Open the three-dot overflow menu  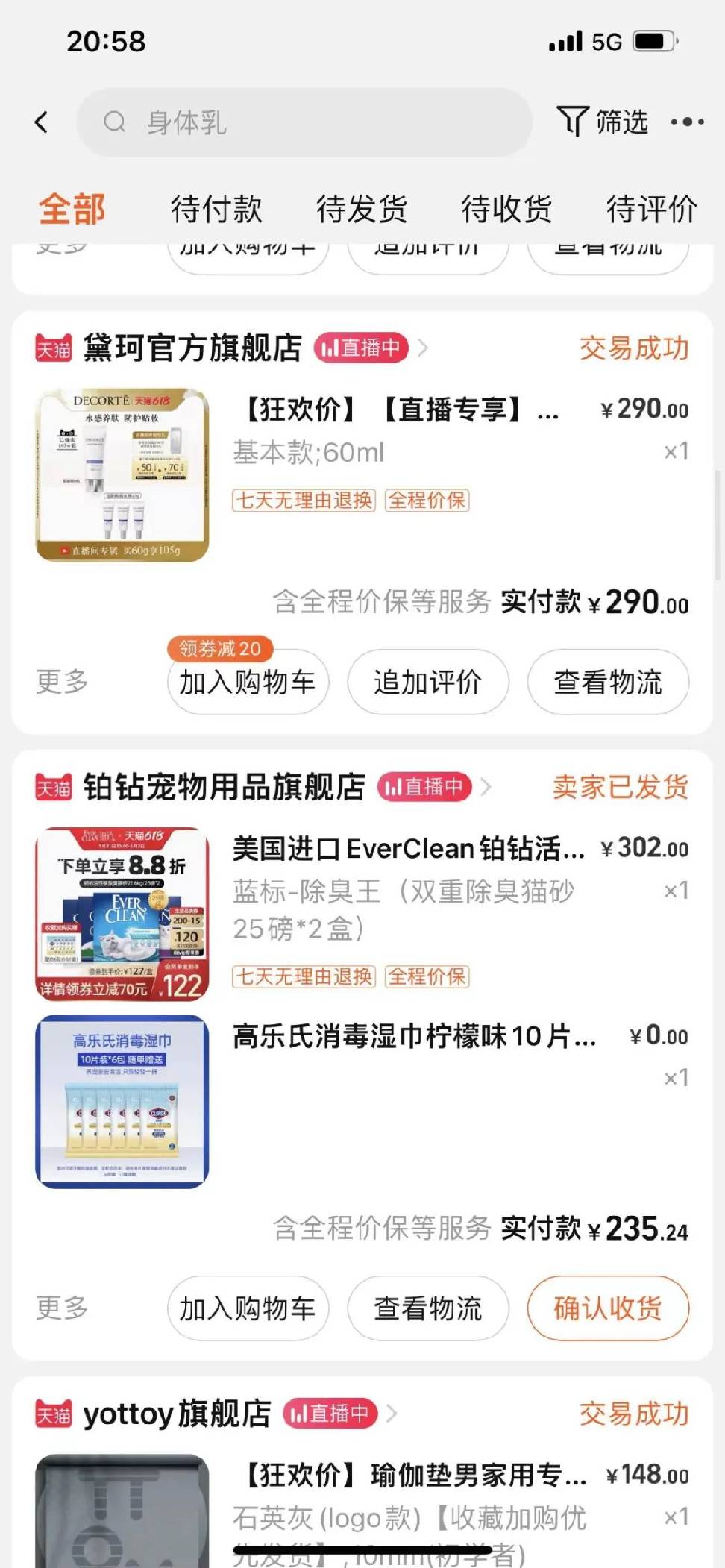pos(687,122)
